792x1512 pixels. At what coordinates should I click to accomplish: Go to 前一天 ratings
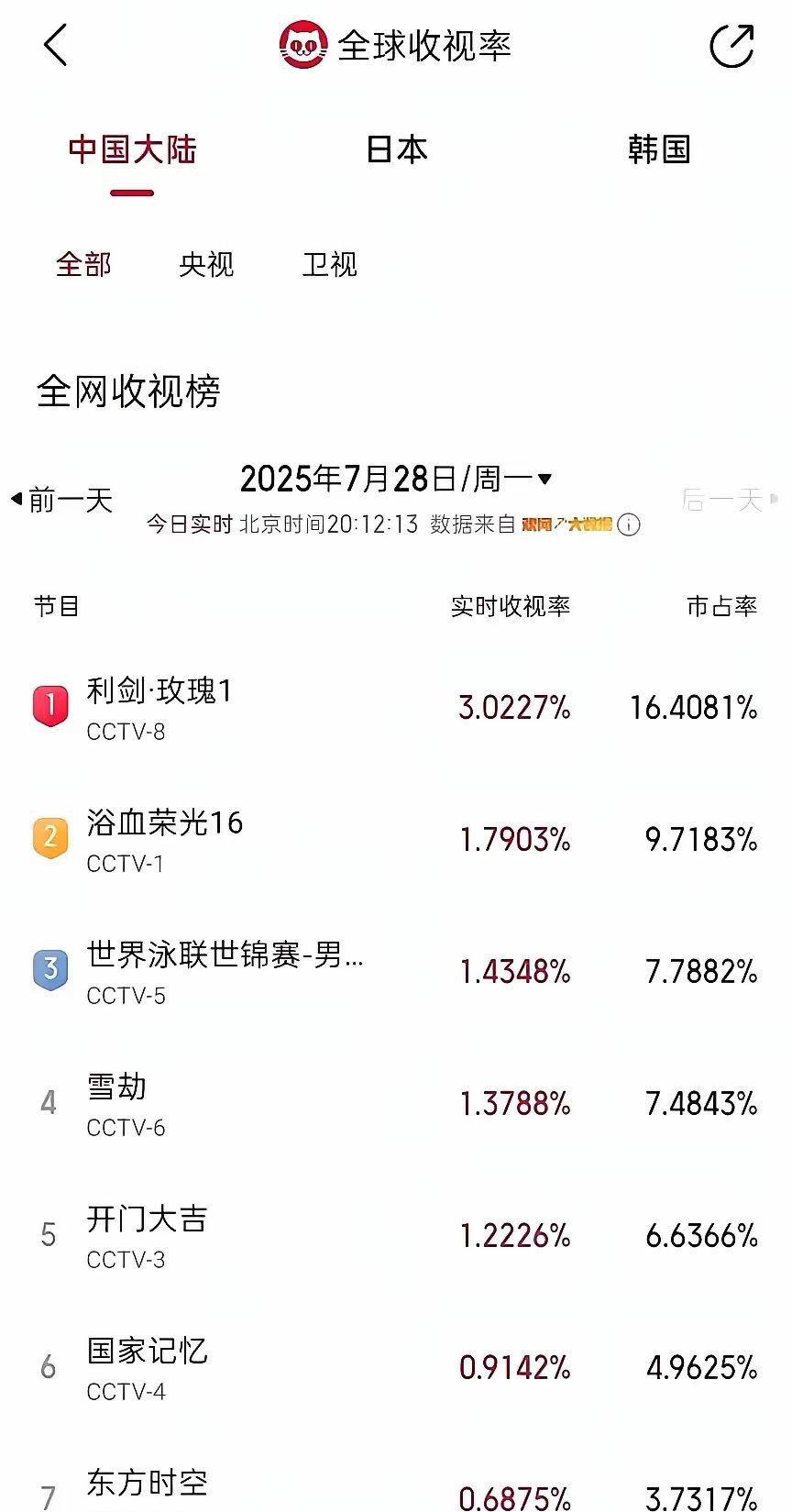click(x=62, y=500)
